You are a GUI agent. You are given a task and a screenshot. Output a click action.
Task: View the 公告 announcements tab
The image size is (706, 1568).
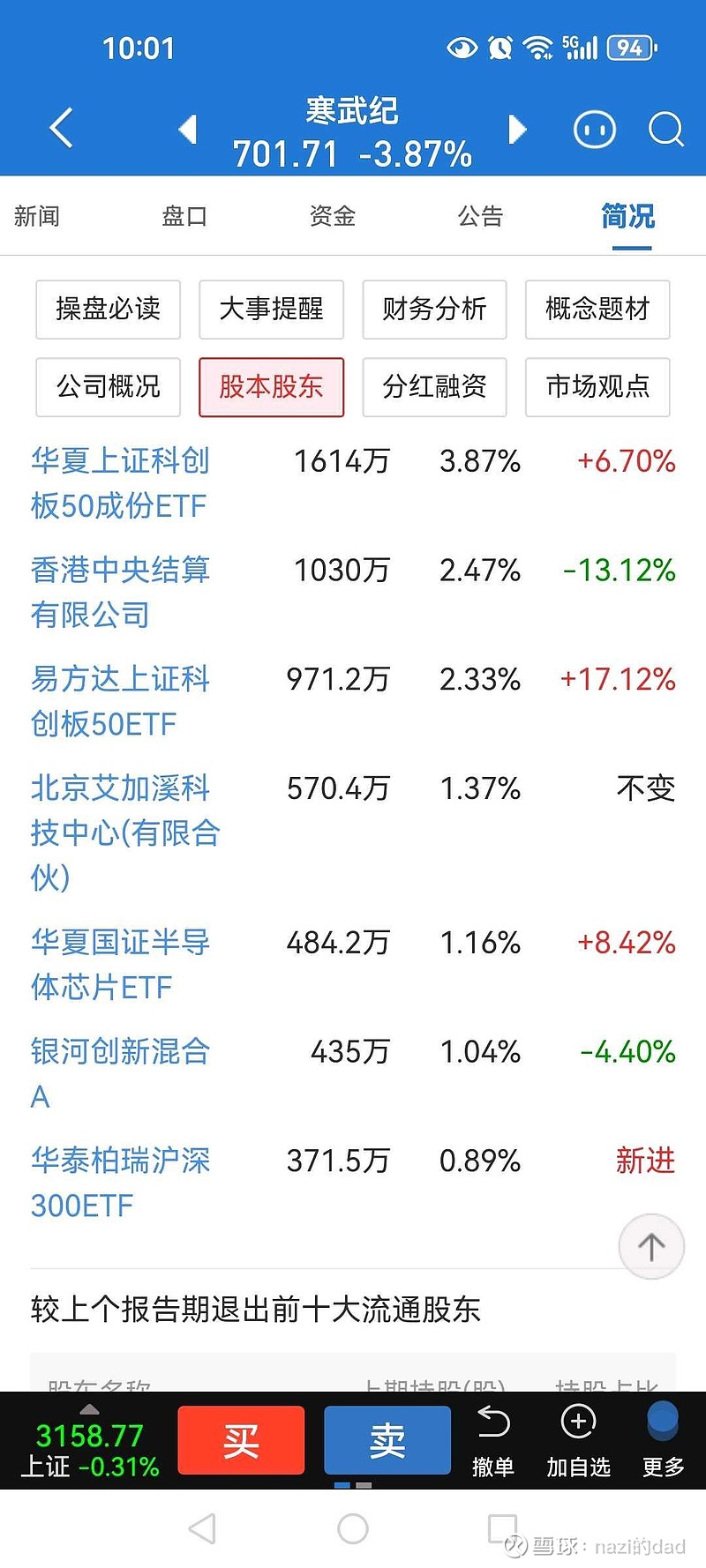click(481, 216)
